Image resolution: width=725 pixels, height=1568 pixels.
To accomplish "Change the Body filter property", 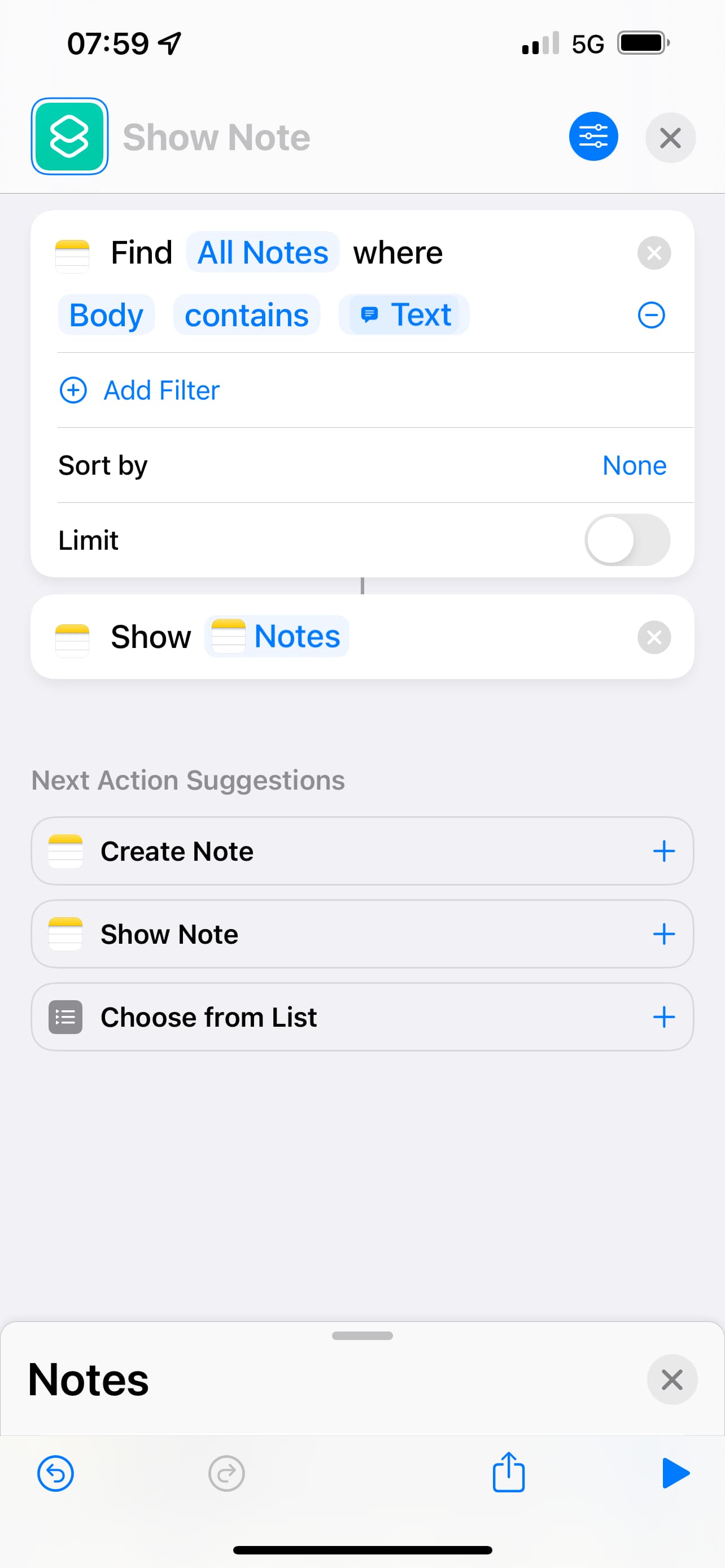I will [x=107, y=315].
